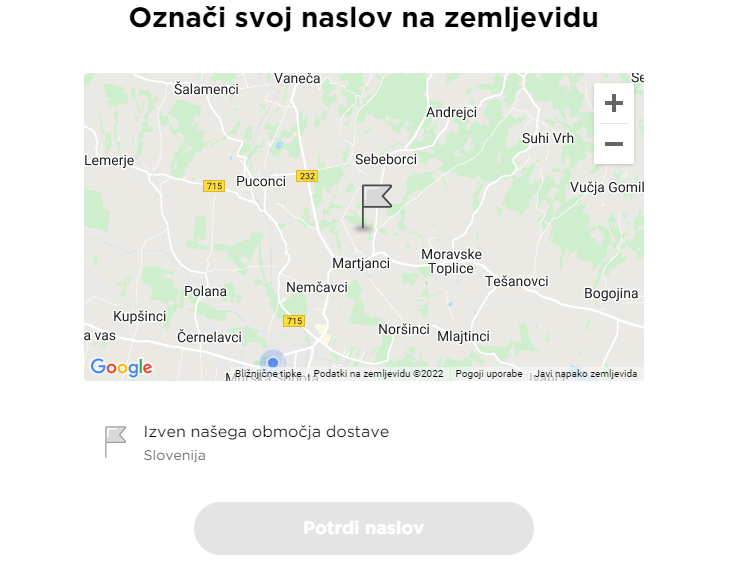Viewport: 747px width, 566px height.
Task: Zoom out on the map
Action: (x=614, y=145)
